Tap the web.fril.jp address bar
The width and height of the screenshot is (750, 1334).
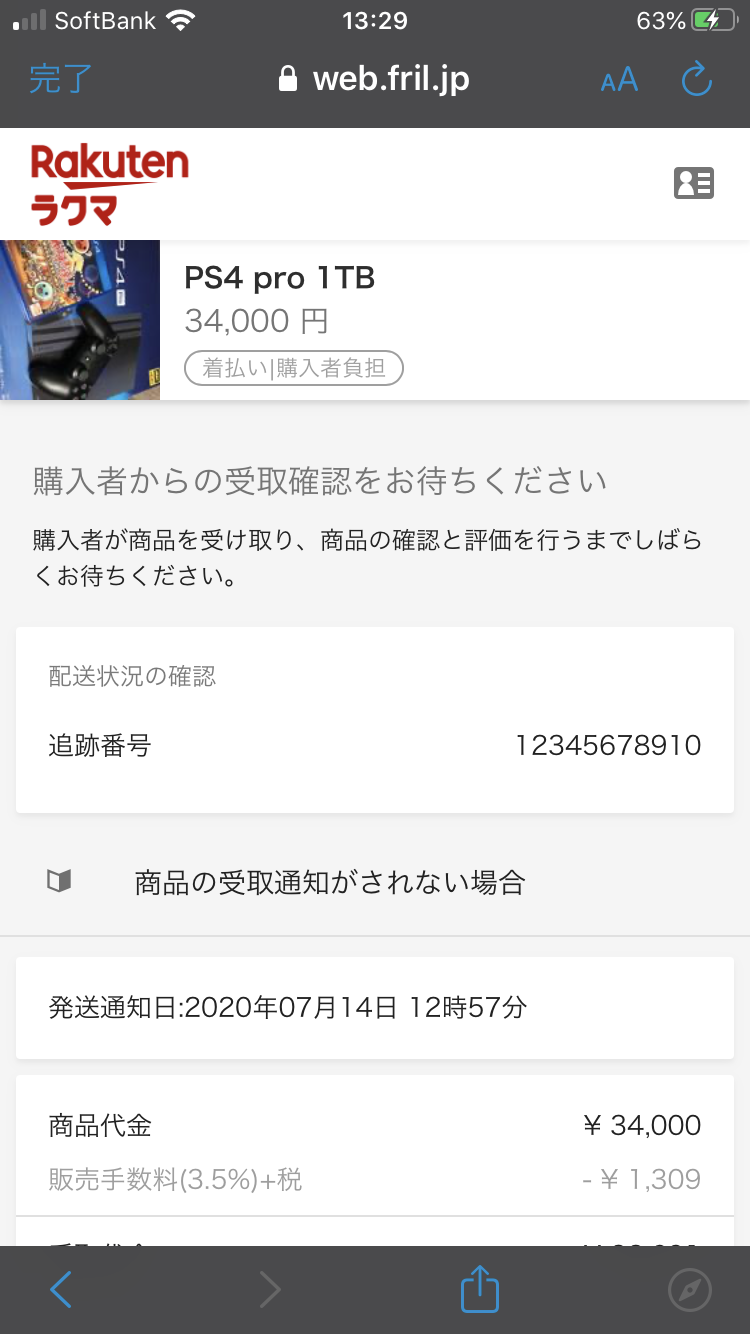[375, 79]
